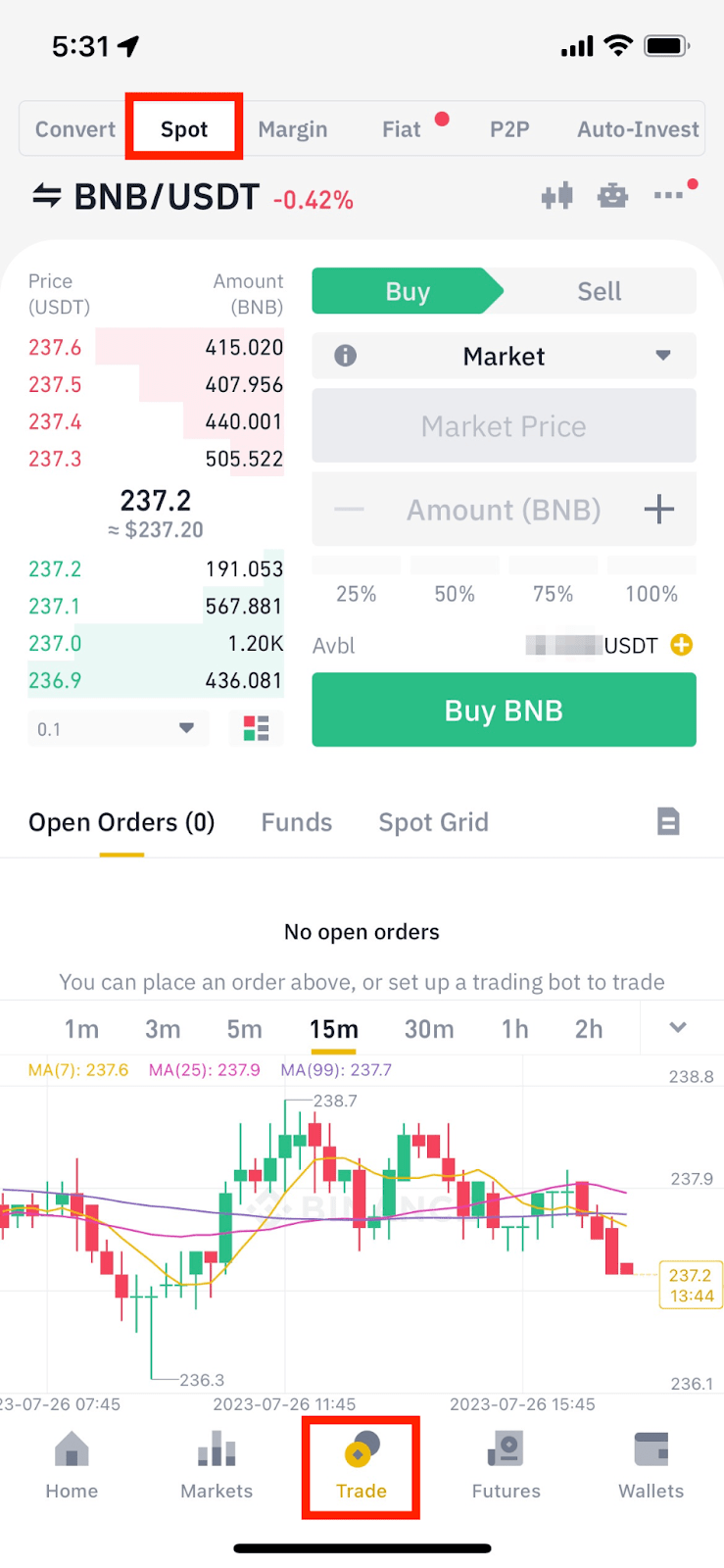Expand the Market order type dropdown
The height and width of the screenshot is (1568, 724).
coord(504,356)
